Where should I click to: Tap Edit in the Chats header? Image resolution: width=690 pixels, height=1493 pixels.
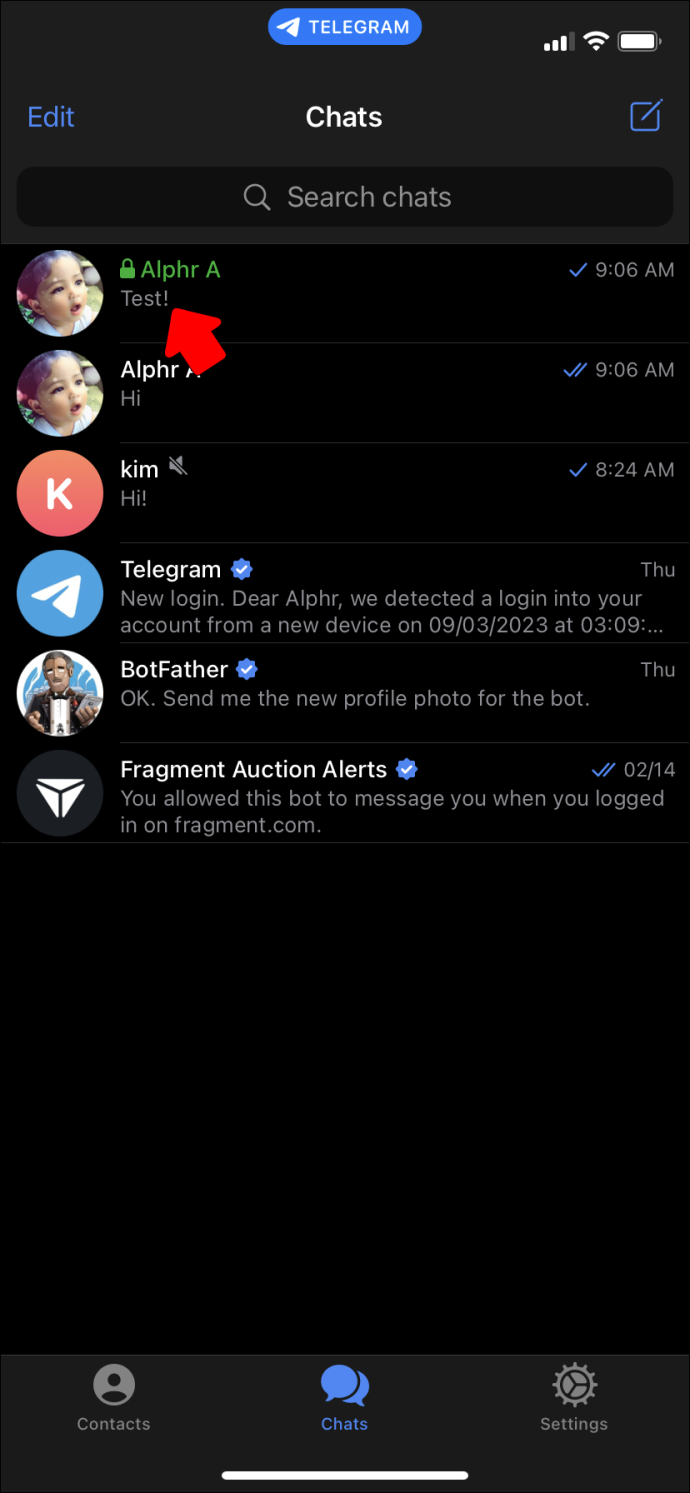[51, 117]
